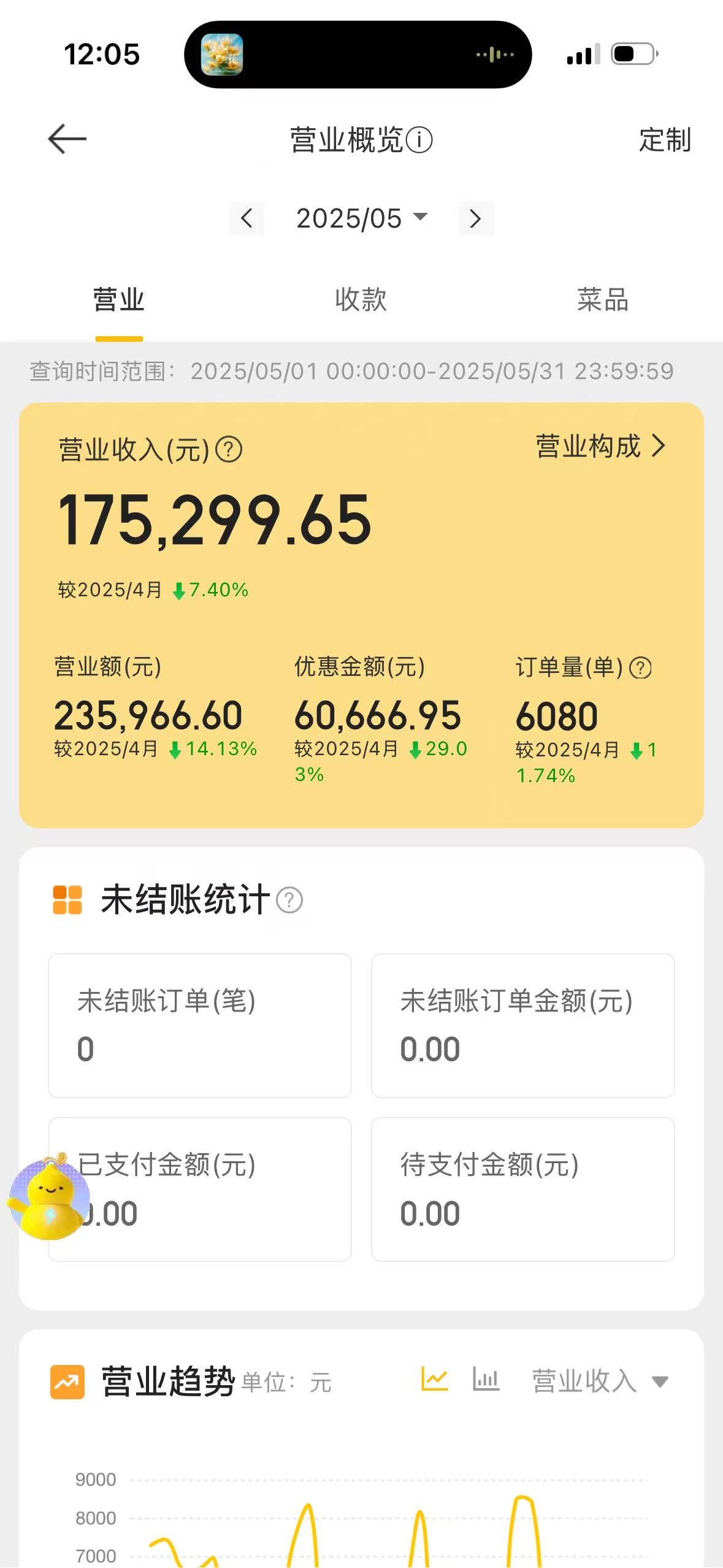Image resolution: width=723 pixels, height=1568 pixels.
Task: Open the 2025/05 month picker
Action: tap(361, 218)
